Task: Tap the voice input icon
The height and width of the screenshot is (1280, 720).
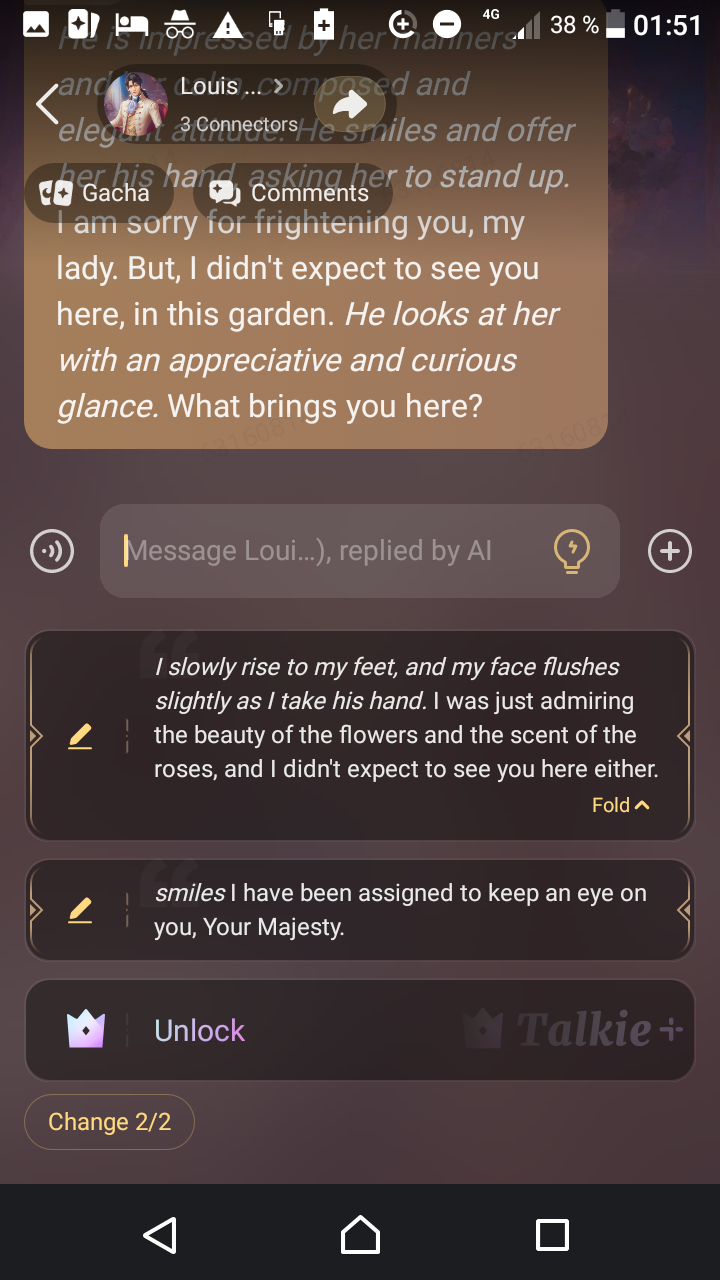Action: click(52, 551)
